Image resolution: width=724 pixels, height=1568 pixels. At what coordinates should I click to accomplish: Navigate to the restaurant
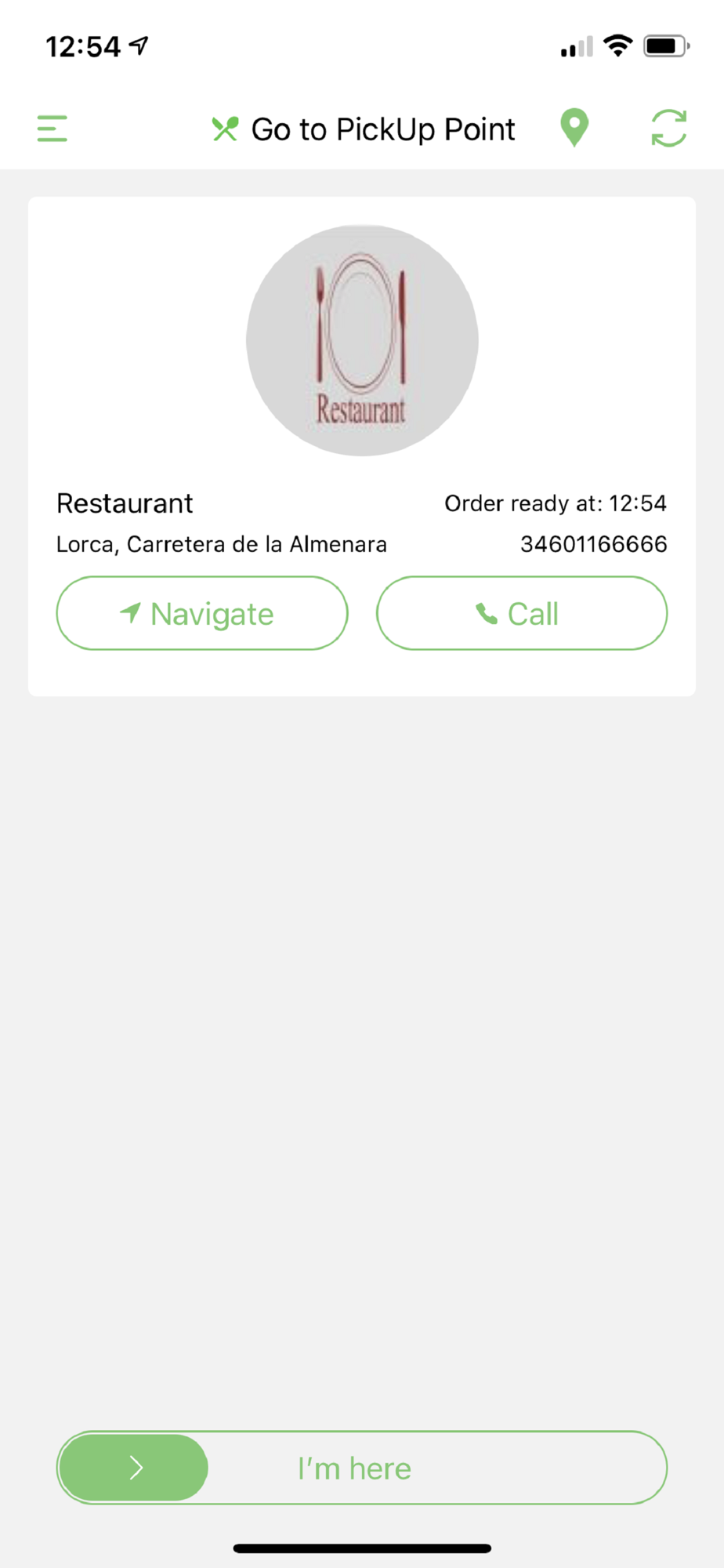click(202, 614)
